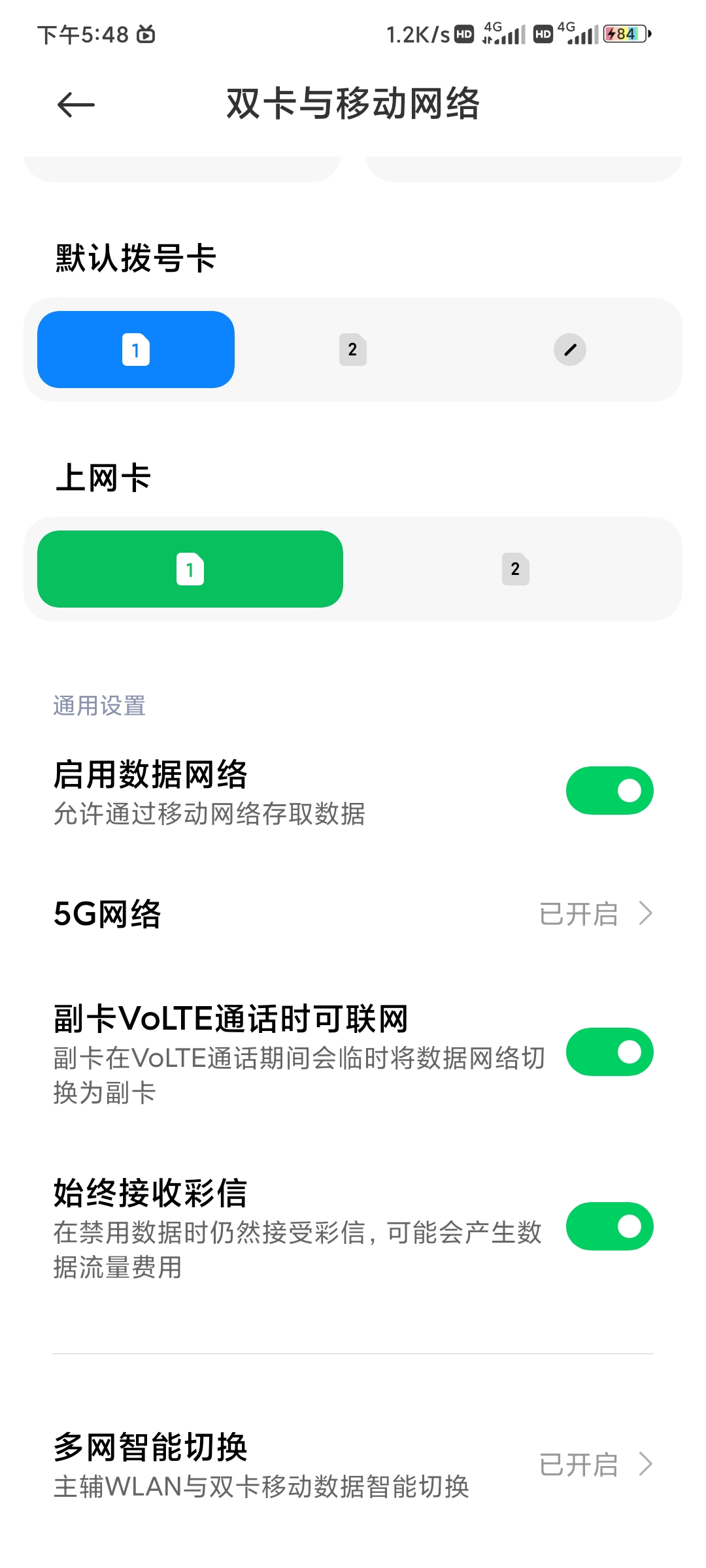This screenshot has height=1568, width=706.
Task: Disable 副卡VoLTE通话时可联网 switch
Action: tap(609, 1052)
